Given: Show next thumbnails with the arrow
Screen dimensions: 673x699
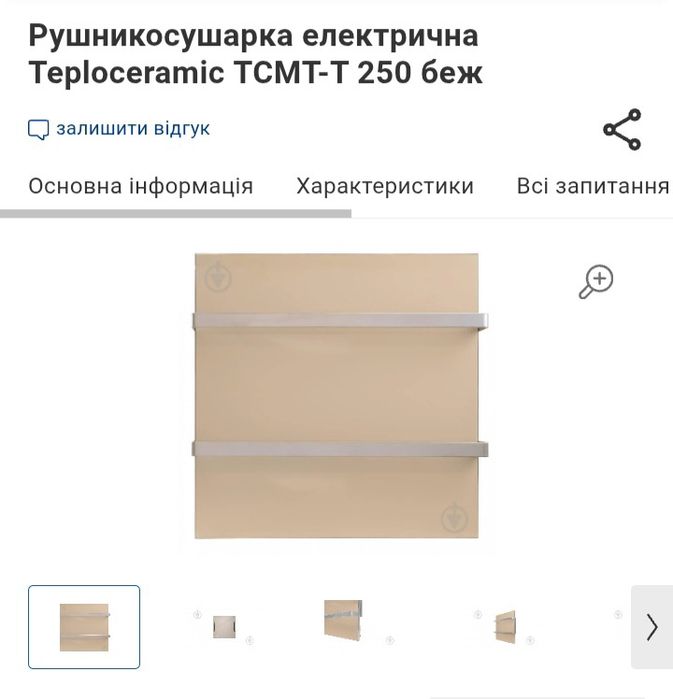Looking at the screenshot, I should 652,627.
